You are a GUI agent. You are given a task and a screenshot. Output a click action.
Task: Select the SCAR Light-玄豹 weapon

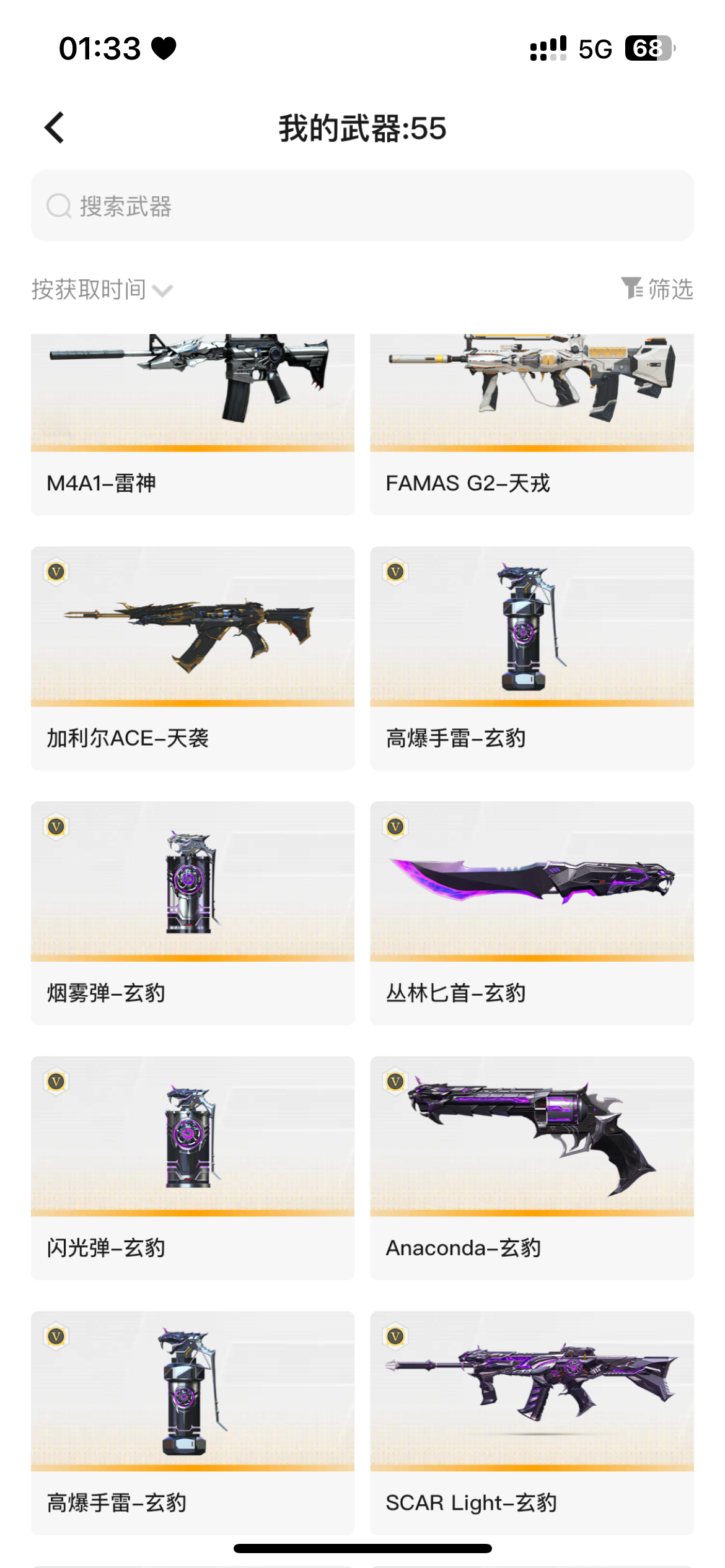[x=532, y=1422]
